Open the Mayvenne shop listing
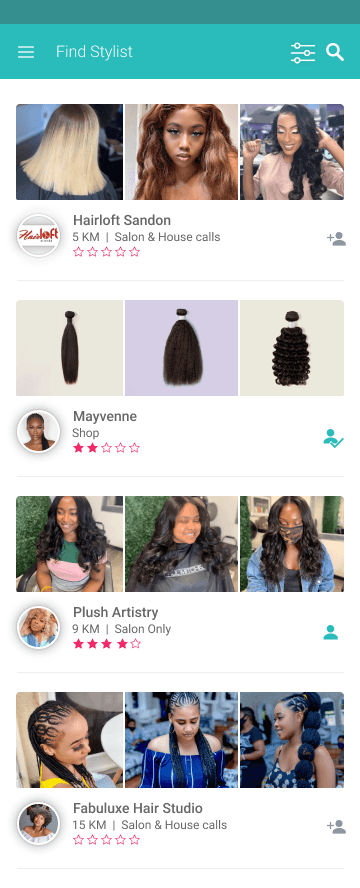The image size is (360, 888). coord(105,416)
